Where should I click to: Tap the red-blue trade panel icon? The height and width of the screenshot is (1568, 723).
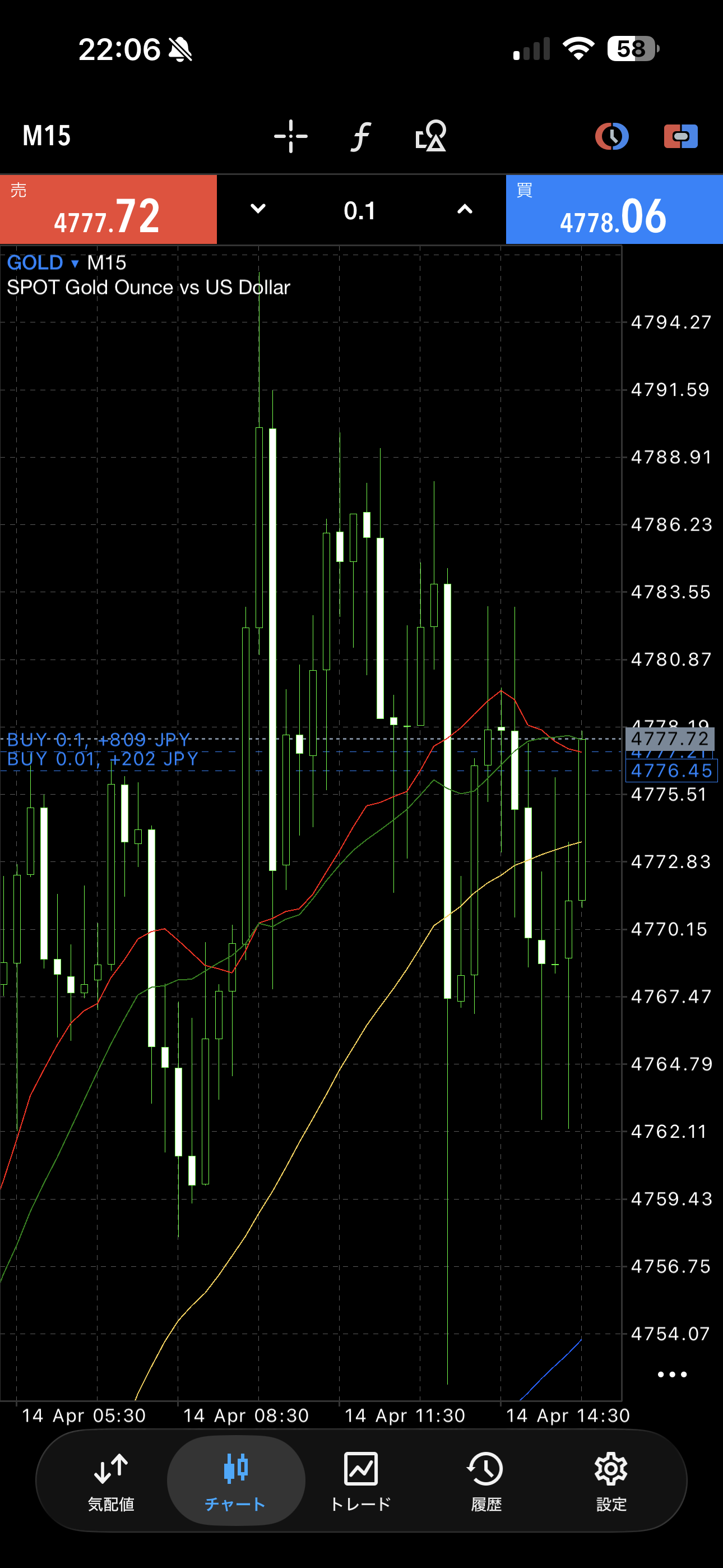(x=680, y=136)
